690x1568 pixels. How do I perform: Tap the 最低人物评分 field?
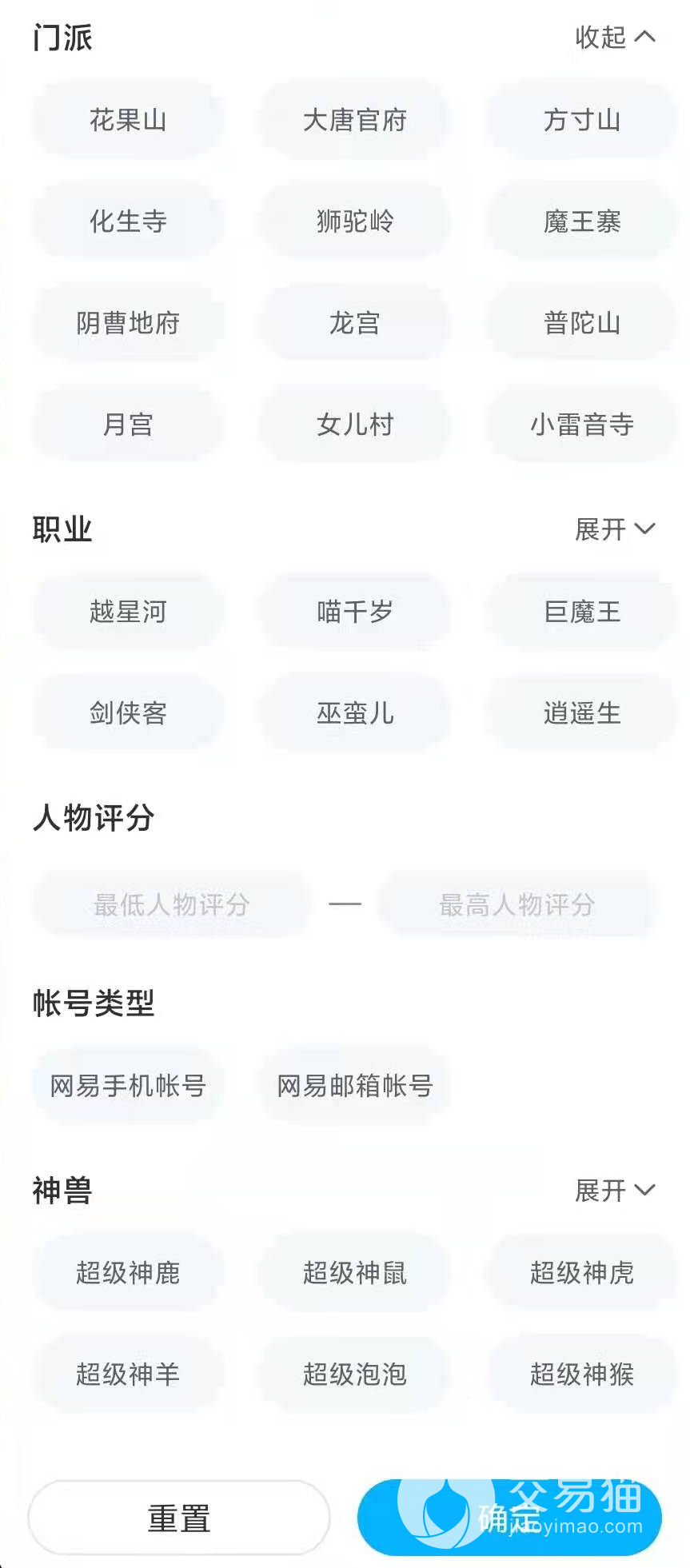(x=171, y=904)
